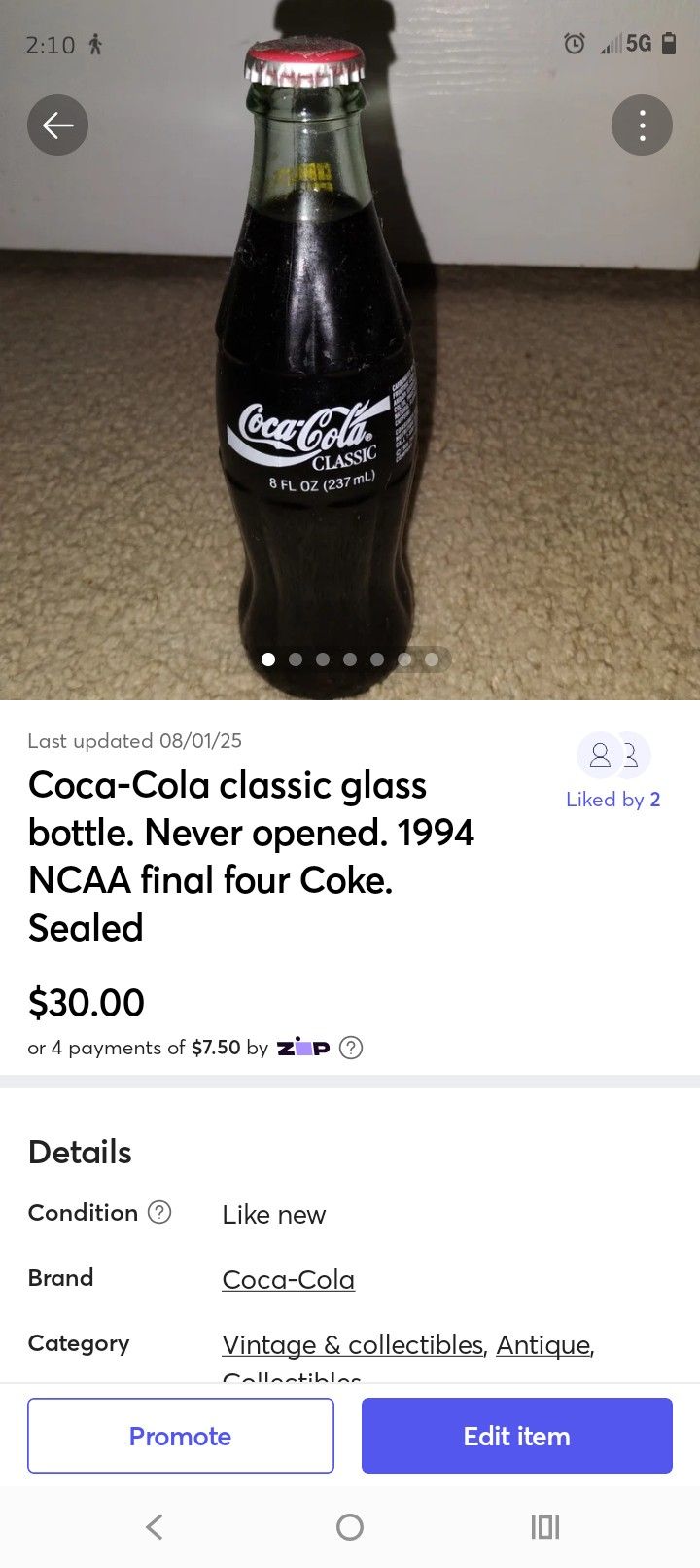Show Condition help tooltip
The height and width of the screenshot is (1568, 700).
point(159,1212)
